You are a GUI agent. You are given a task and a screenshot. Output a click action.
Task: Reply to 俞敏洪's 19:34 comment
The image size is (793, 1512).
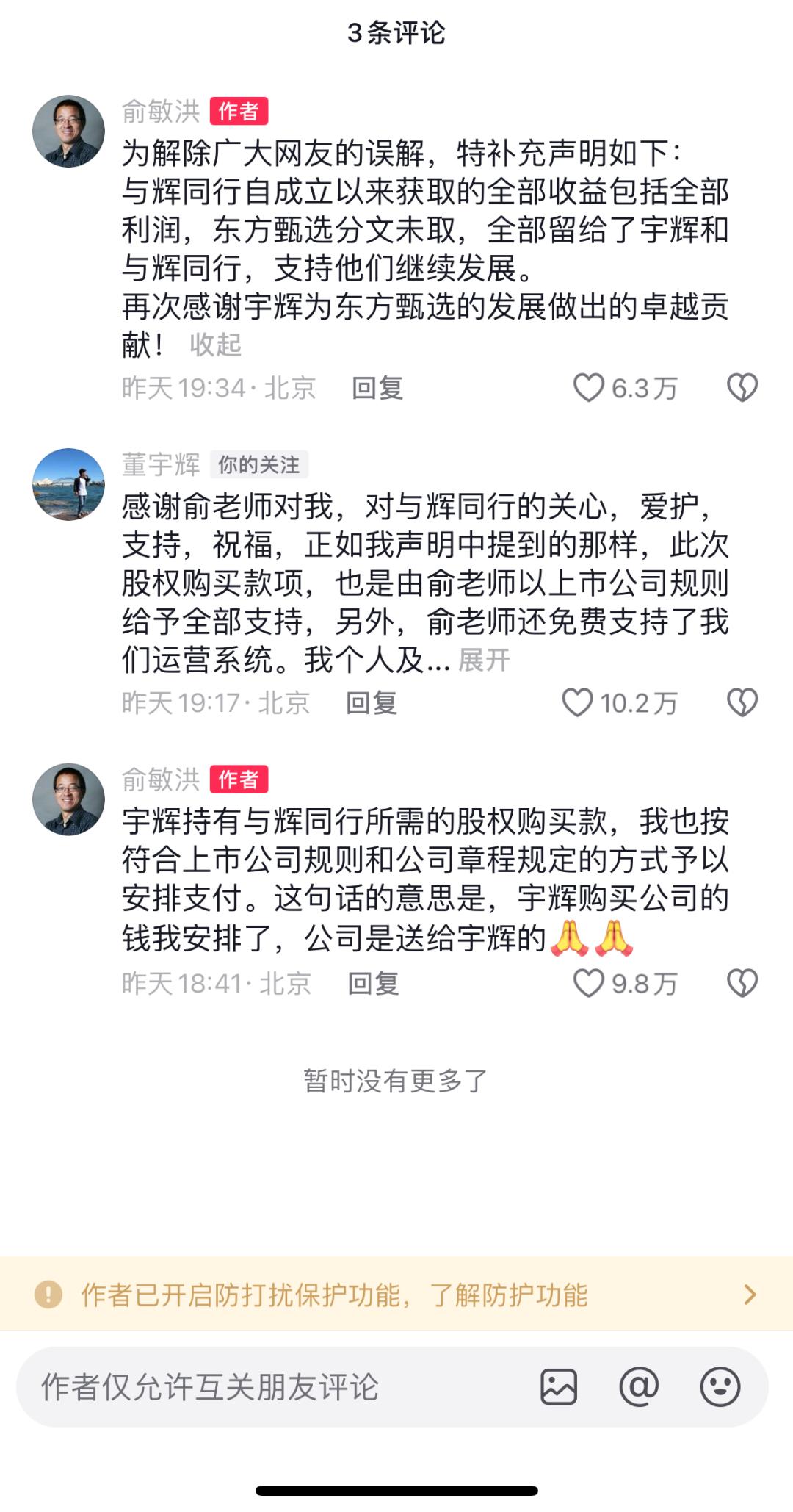(377, 388)
